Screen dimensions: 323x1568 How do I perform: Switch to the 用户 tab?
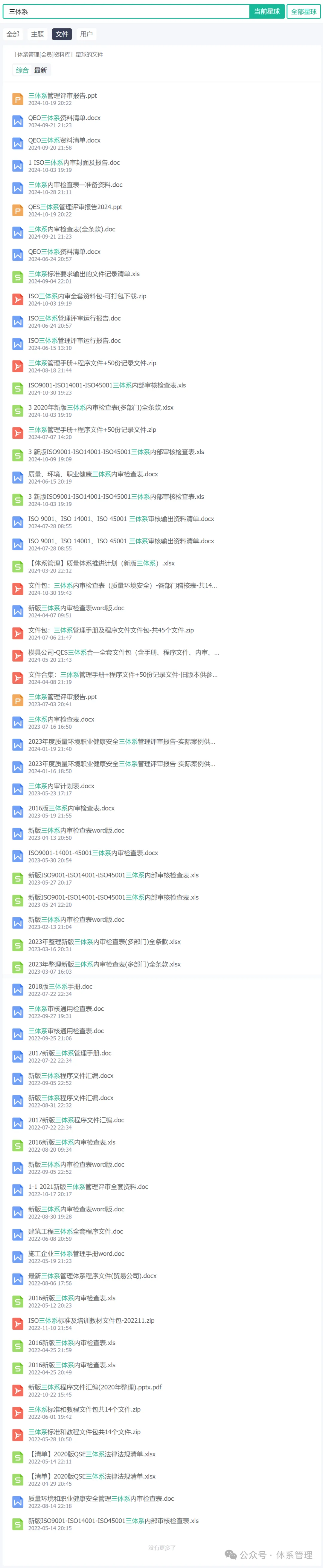pos(86,35)
